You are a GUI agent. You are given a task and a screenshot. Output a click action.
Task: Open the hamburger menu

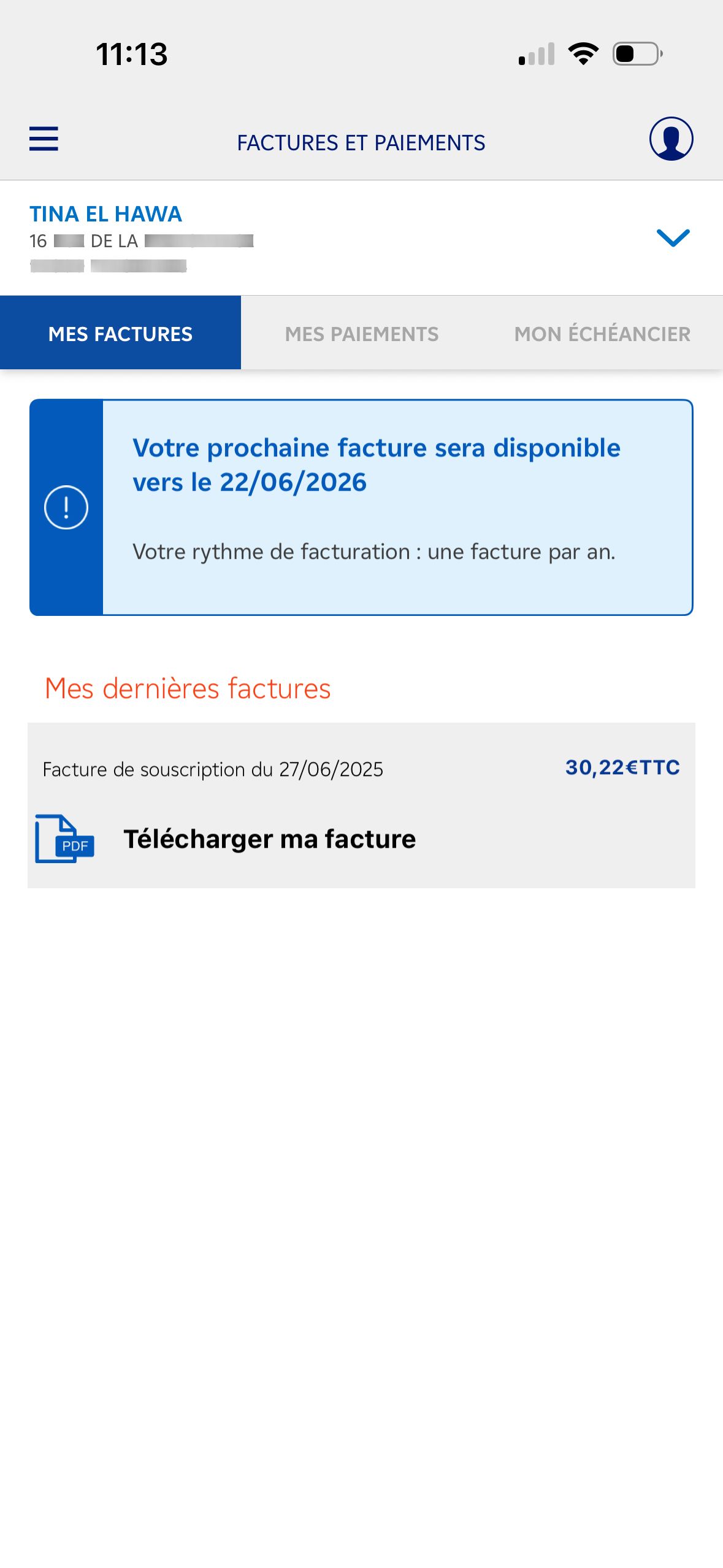44,139
